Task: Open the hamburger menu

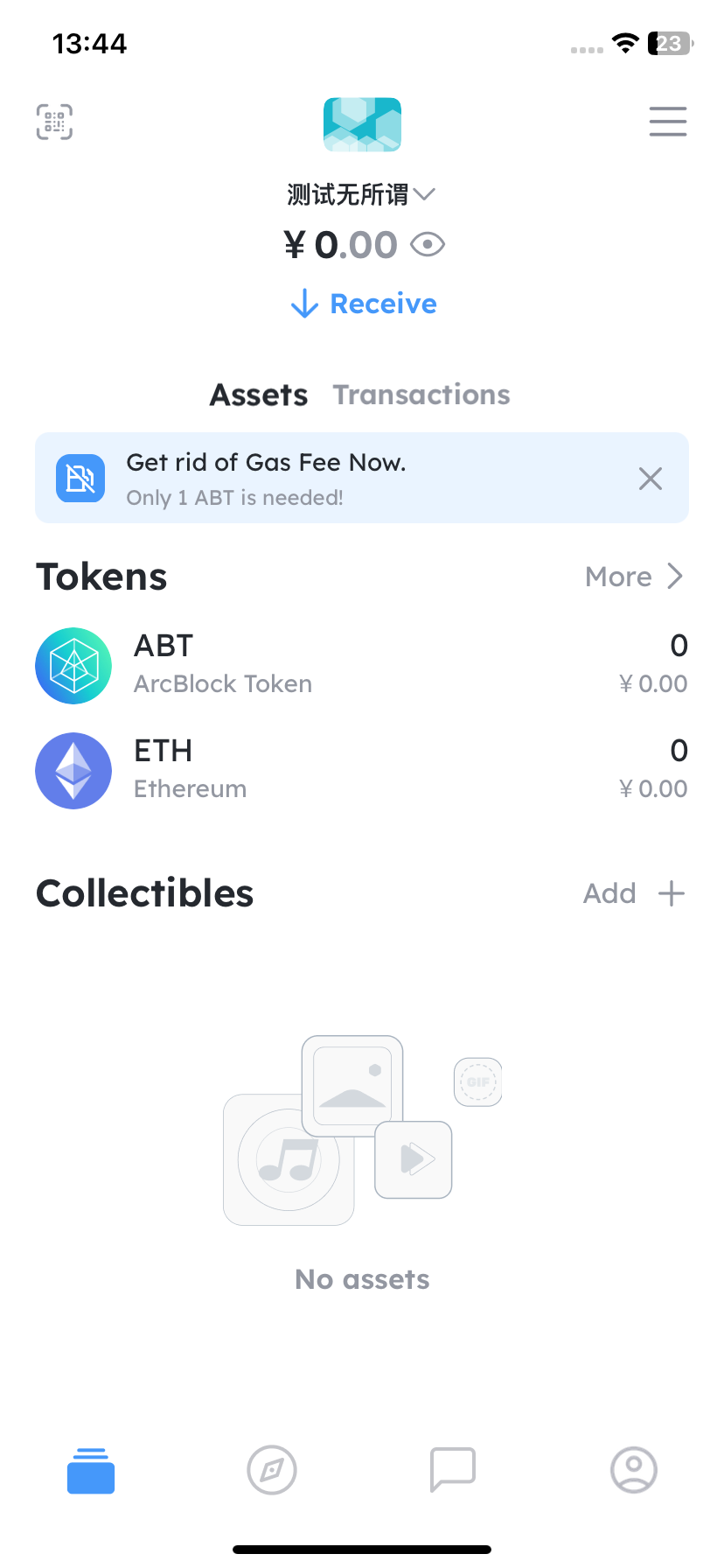Action: coord(667,122)
